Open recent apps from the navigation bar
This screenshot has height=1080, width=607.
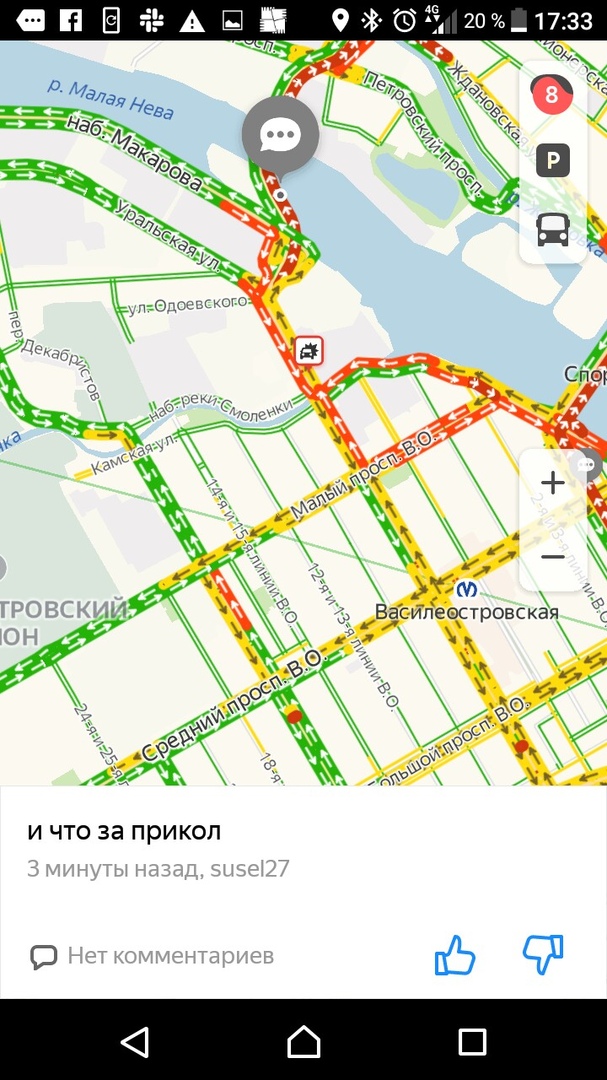click(472, 1042)
